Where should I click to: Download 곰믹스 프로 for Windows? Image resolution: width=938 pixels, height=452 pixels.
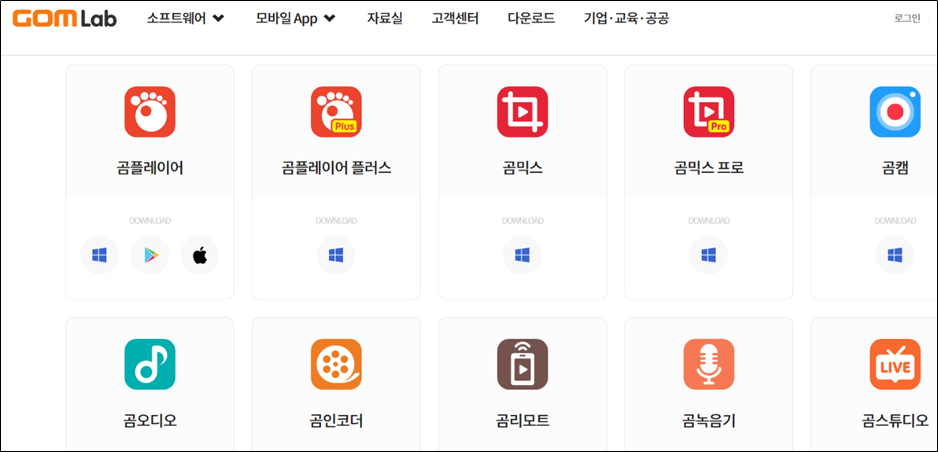click(x=708, y=255)
